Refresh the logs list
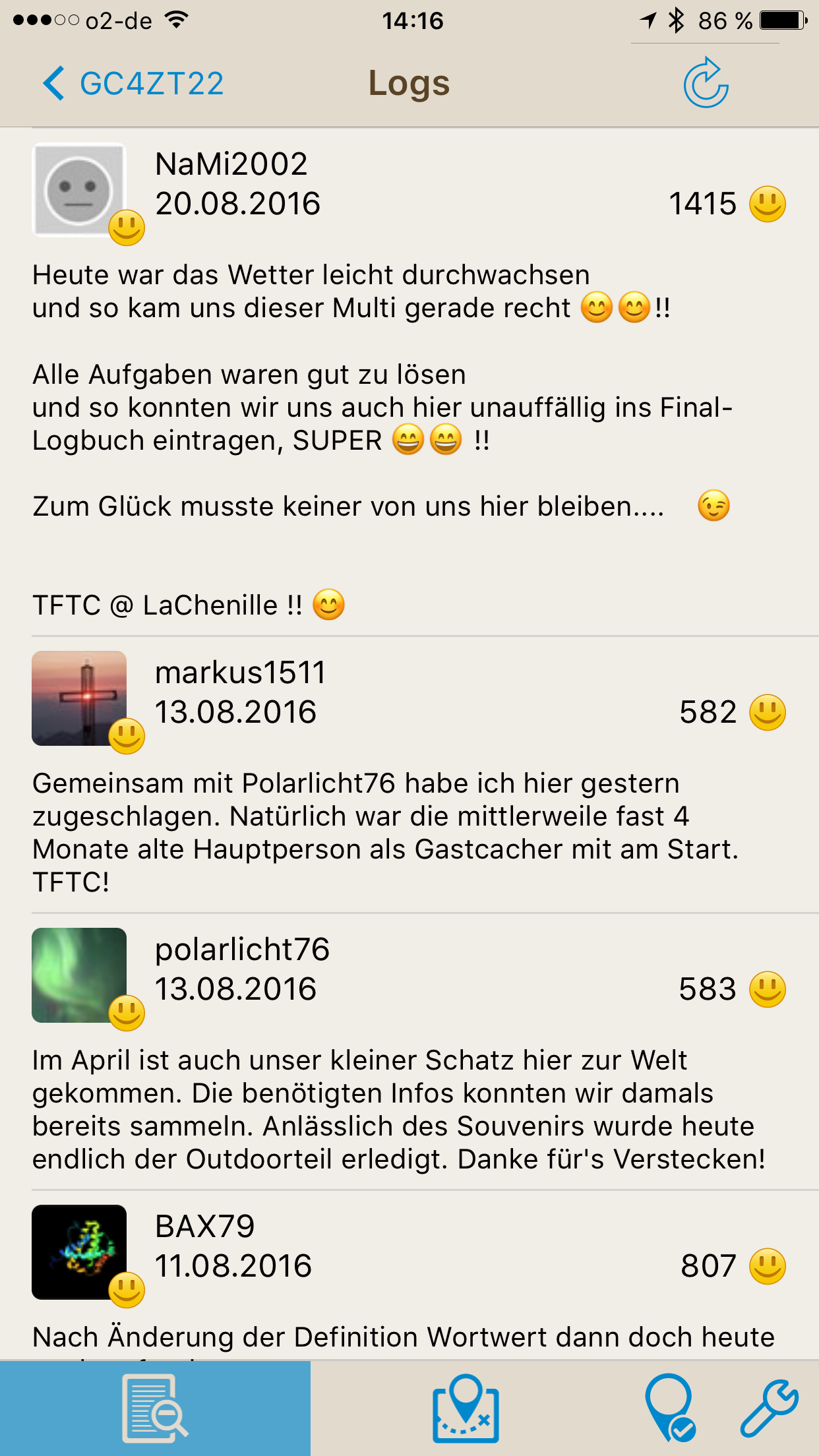This screenshot has height=1456, width=819. (x=706, y=82)
